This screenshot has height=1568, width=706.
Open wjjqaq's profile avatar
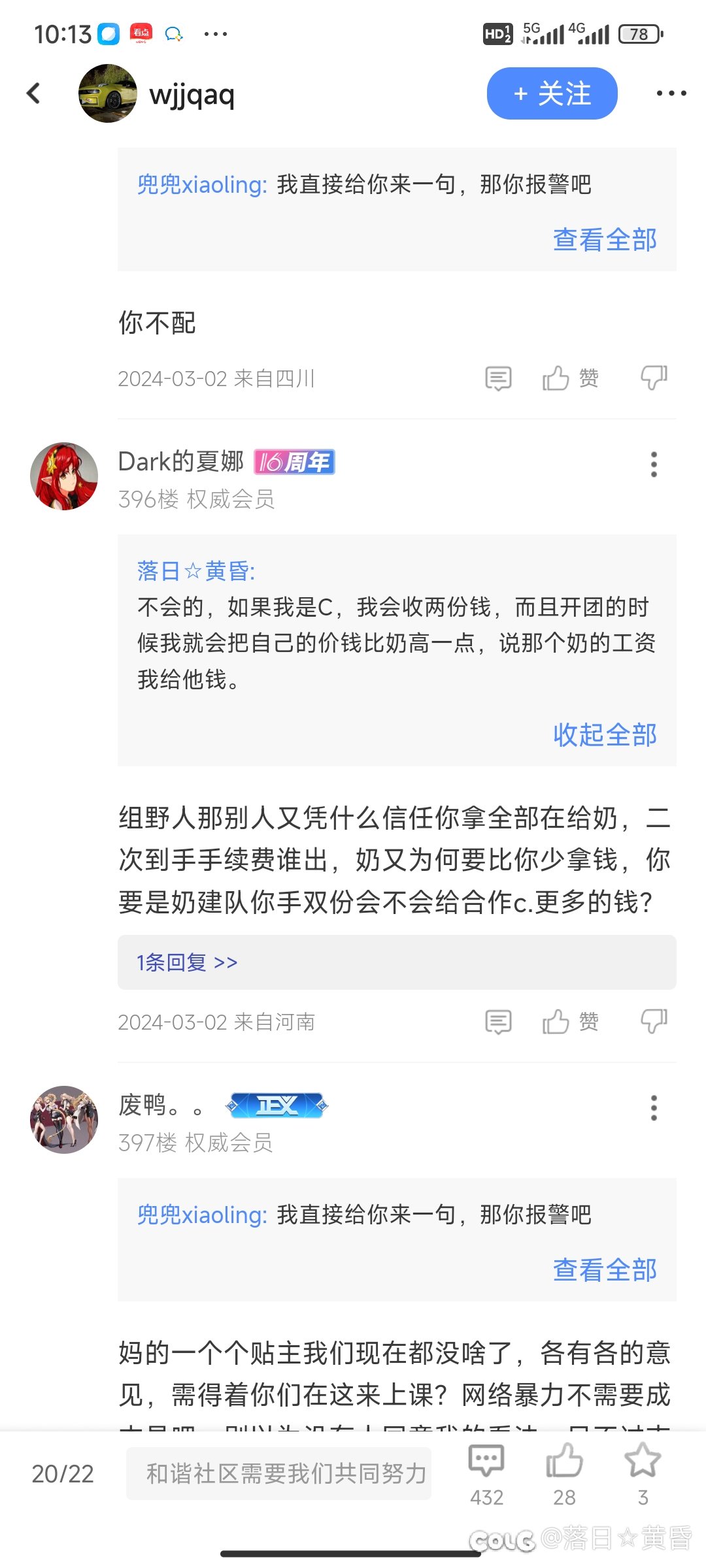pos(108,93)
